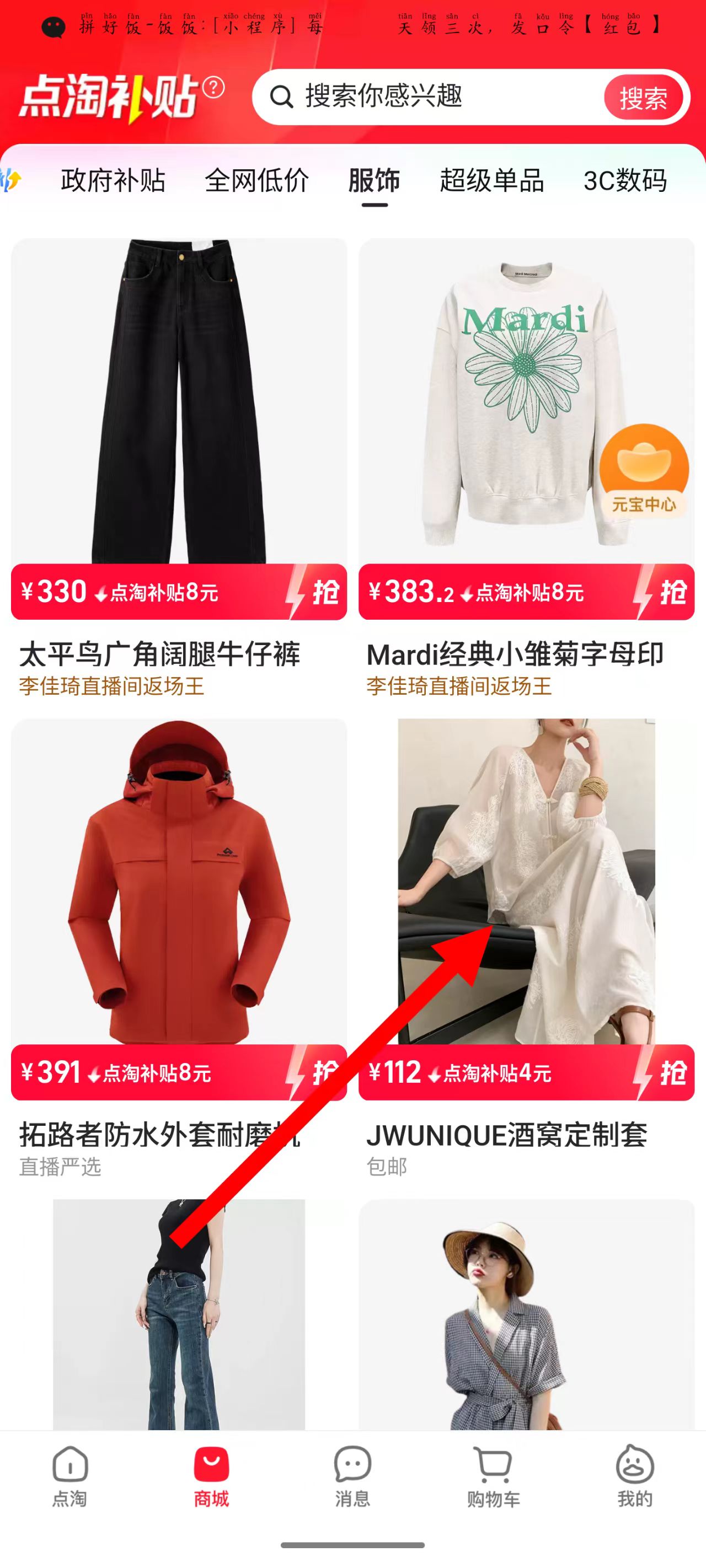Open the 购物车 shopping cart
The image size is (706, 1568).
[494, 1476]
